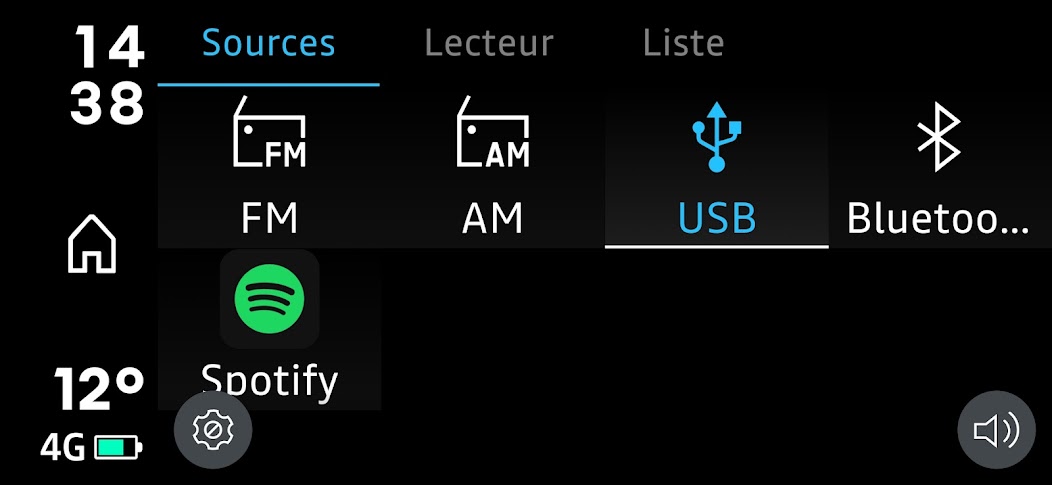Pick USB as audio source
The image size is (1052, 485).
coord(716,170)
